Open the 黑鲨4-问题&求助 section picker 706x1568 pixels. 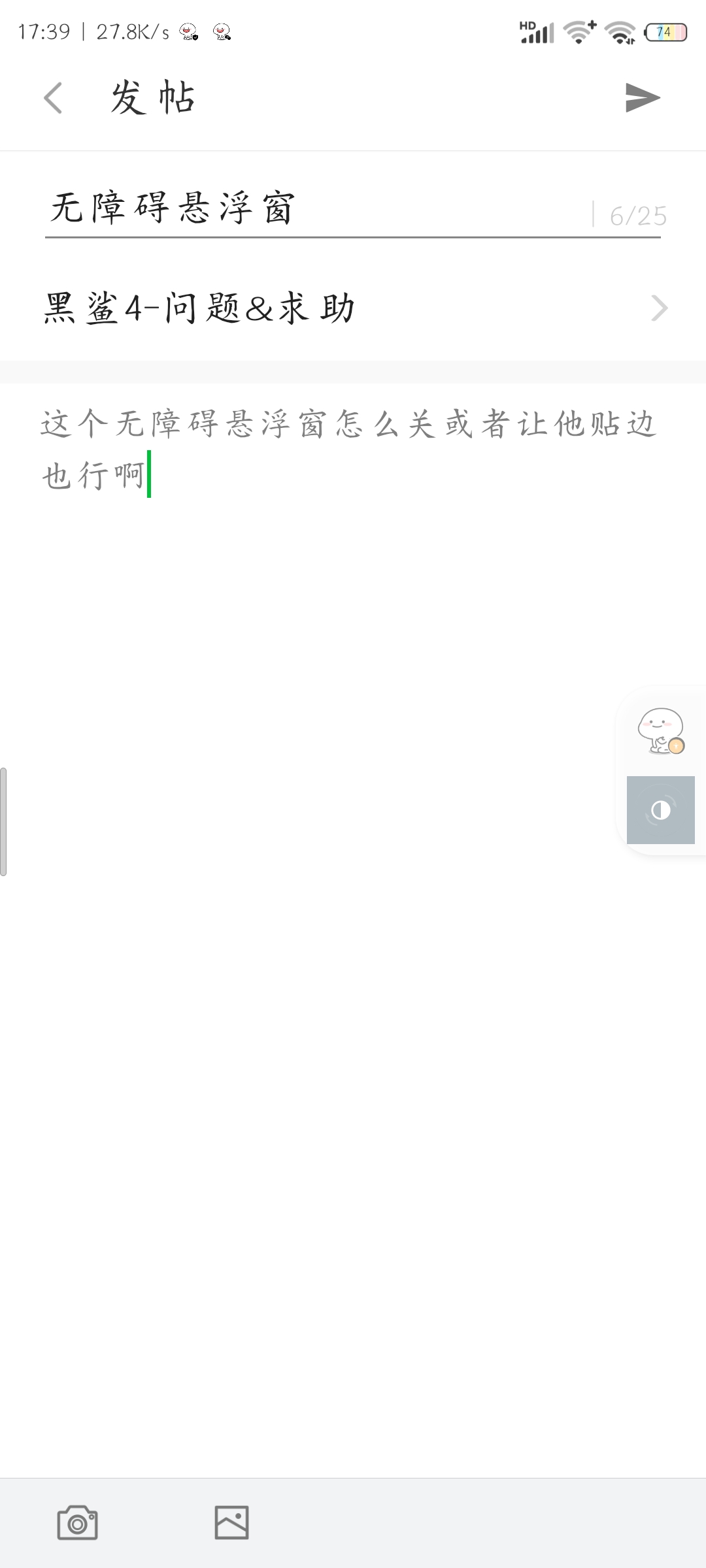tap(353, 308)
